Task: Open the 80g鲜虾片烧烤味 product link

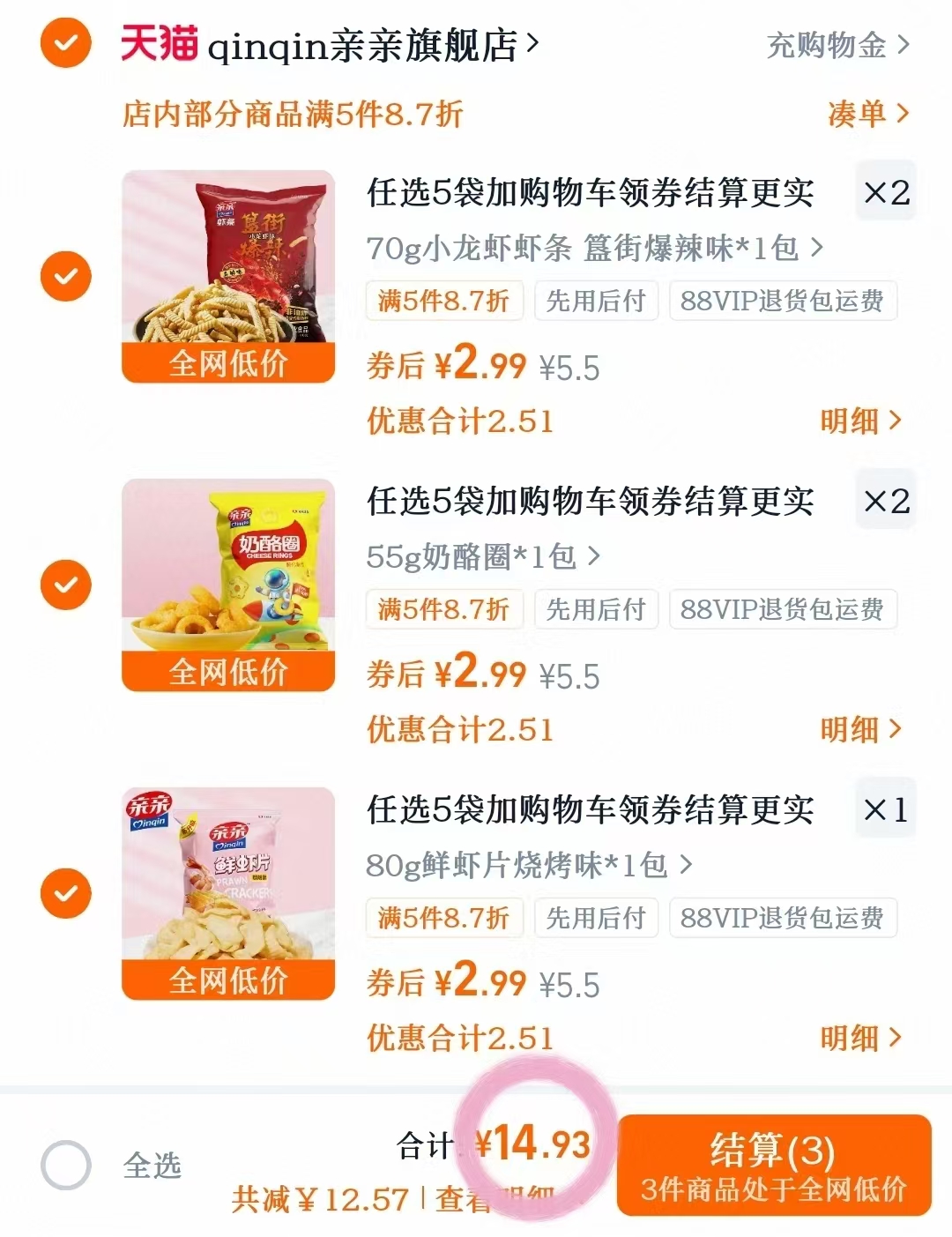Action: point(520,867)
